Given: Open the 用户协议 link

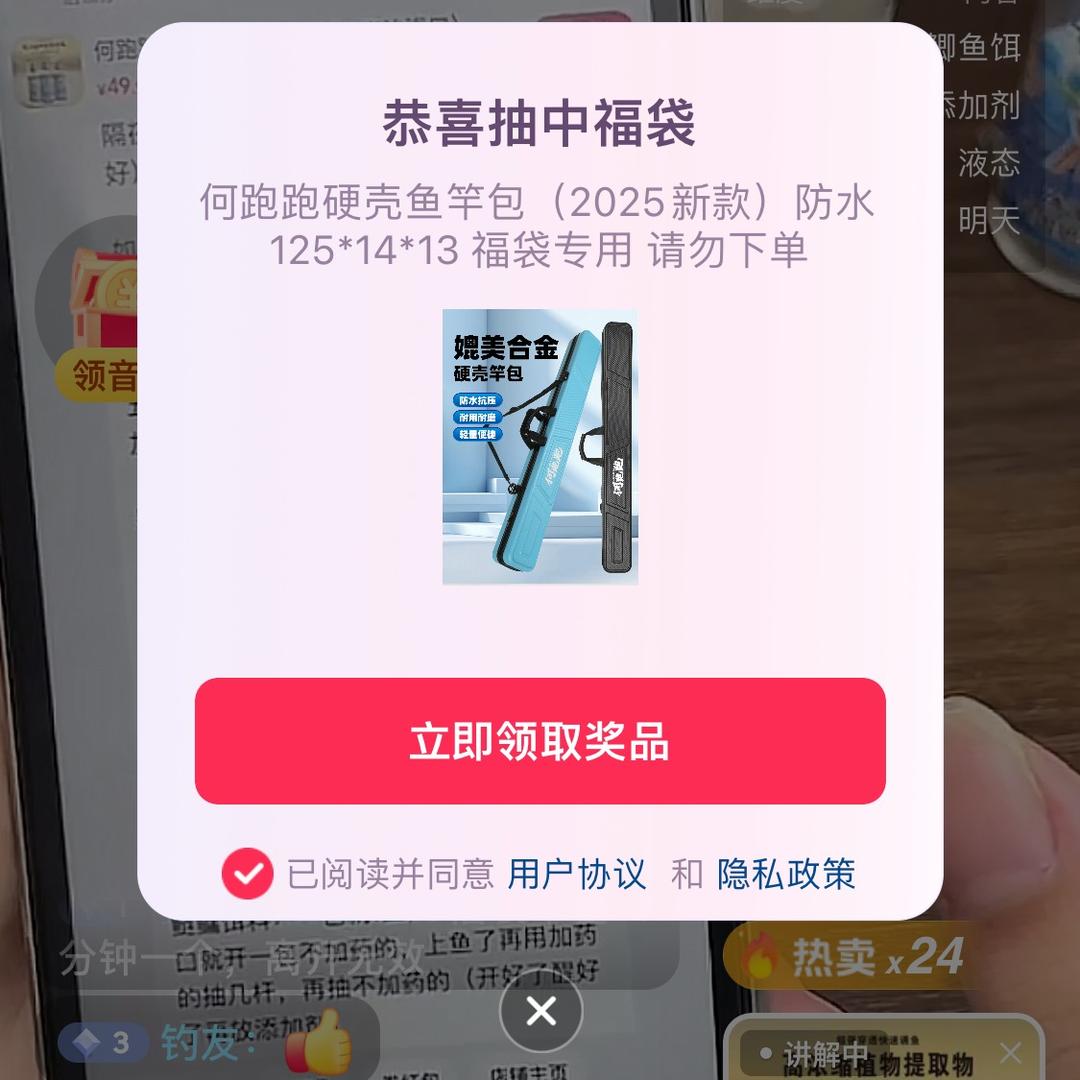Looking at the screenshot, I should (577, 874).
